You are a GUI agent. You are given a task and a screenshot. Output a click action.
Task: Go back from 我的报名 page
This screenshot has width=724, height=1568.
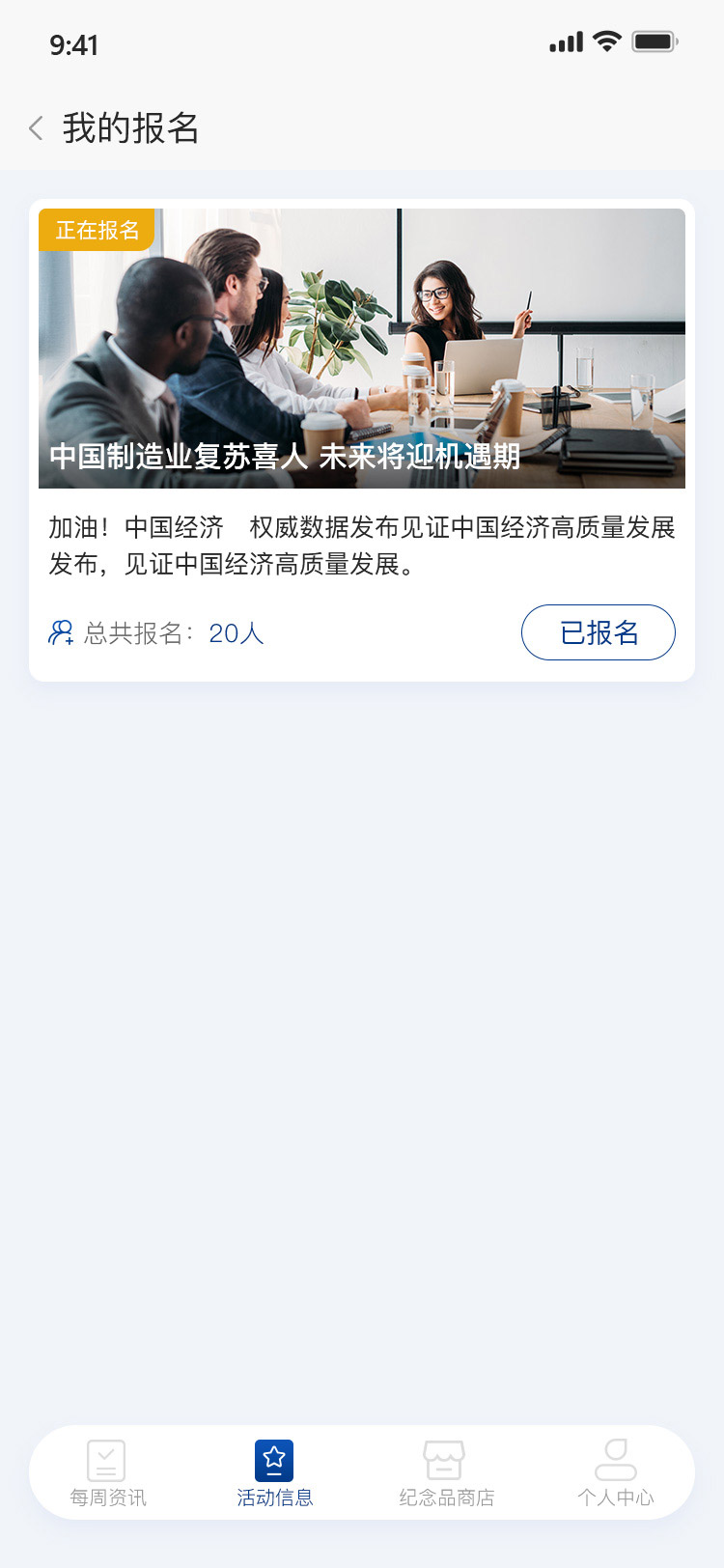click(36, 128)
